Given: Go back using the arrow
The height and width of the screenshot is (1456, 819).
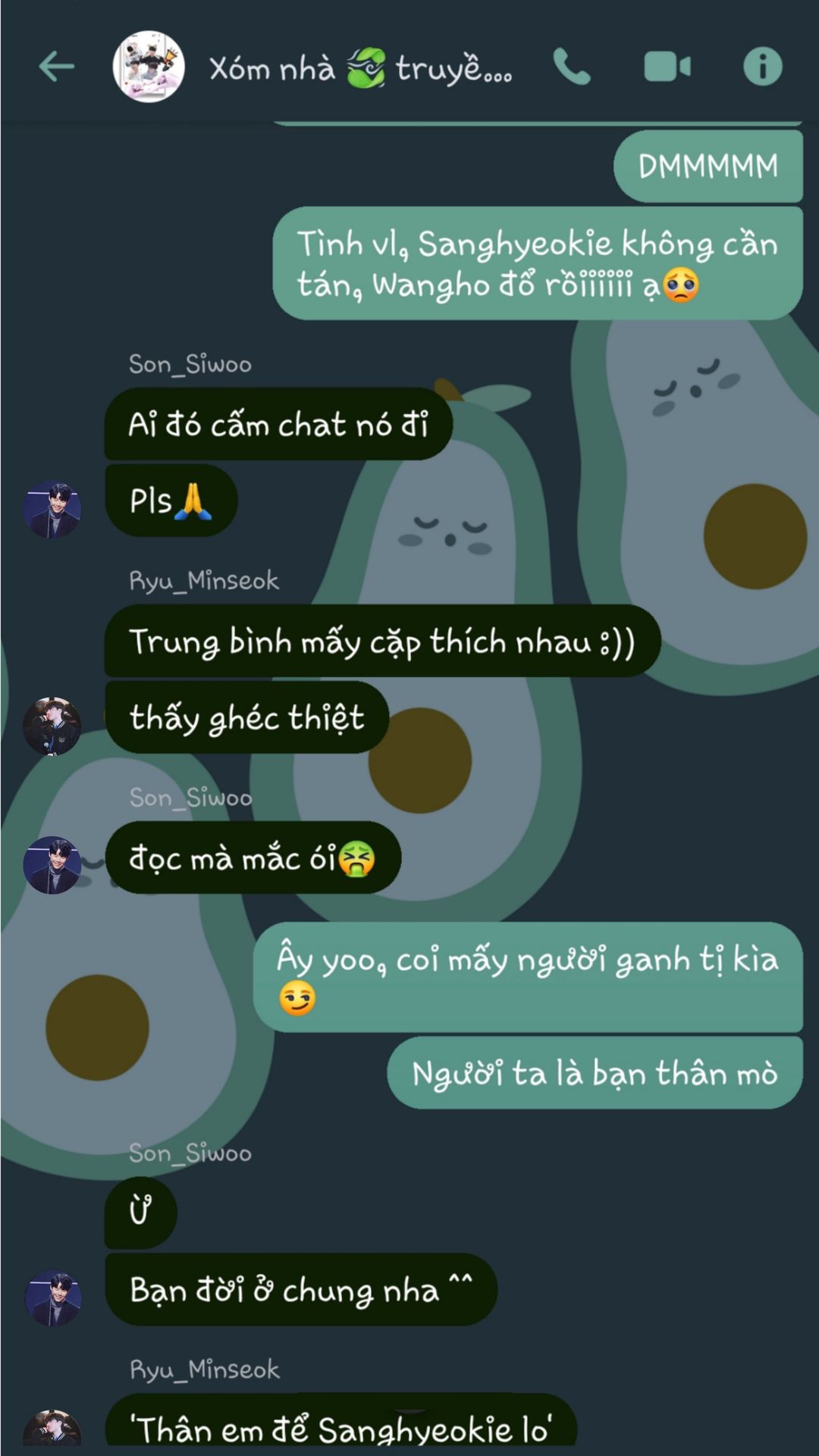Looking at the screenshot, I should (57, 67).
